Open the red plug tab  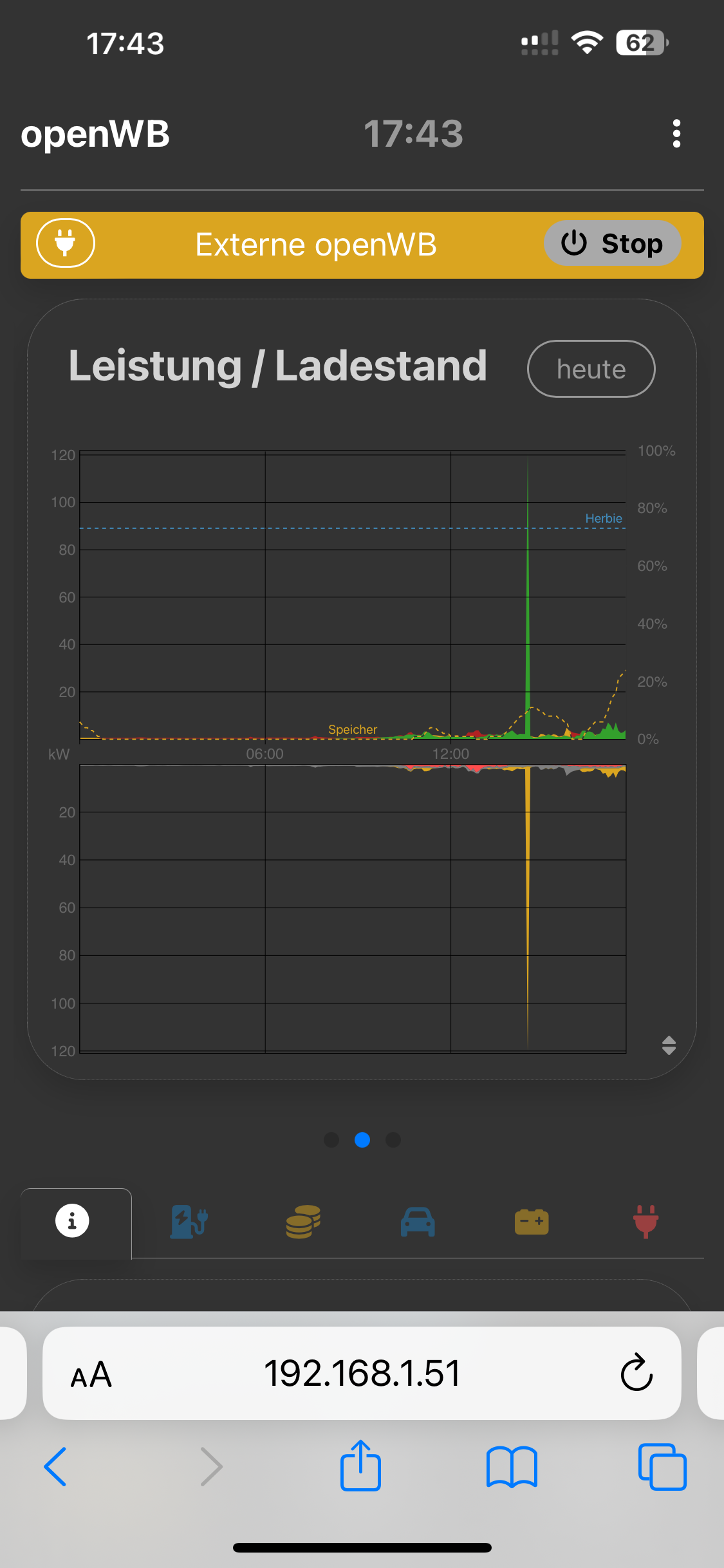coord(645,1222)
